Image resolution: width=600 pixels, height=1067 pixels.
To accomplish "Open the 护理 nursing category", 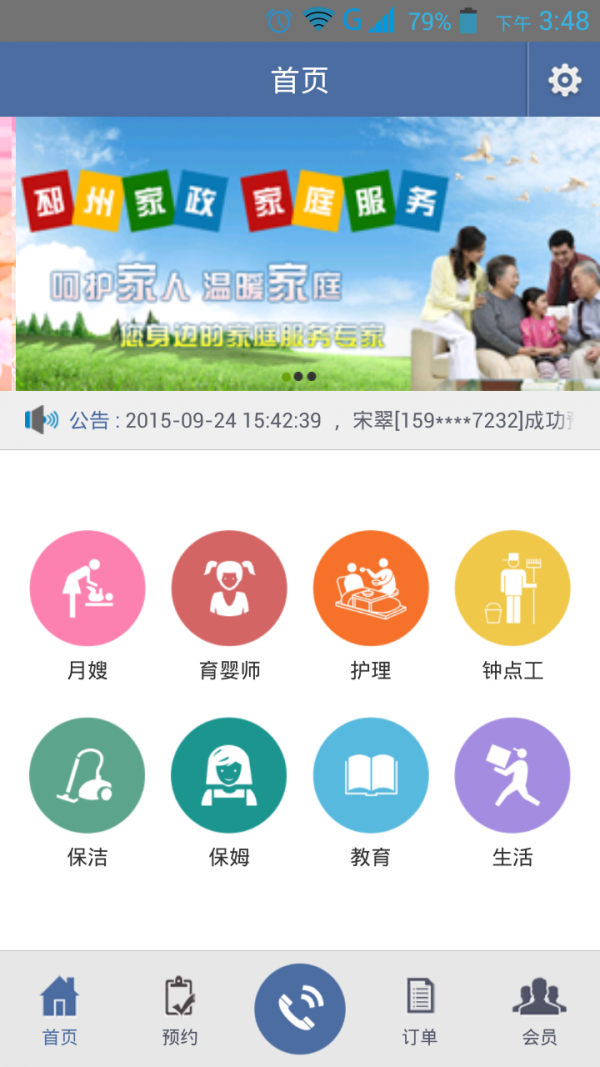I will (371, 588).
